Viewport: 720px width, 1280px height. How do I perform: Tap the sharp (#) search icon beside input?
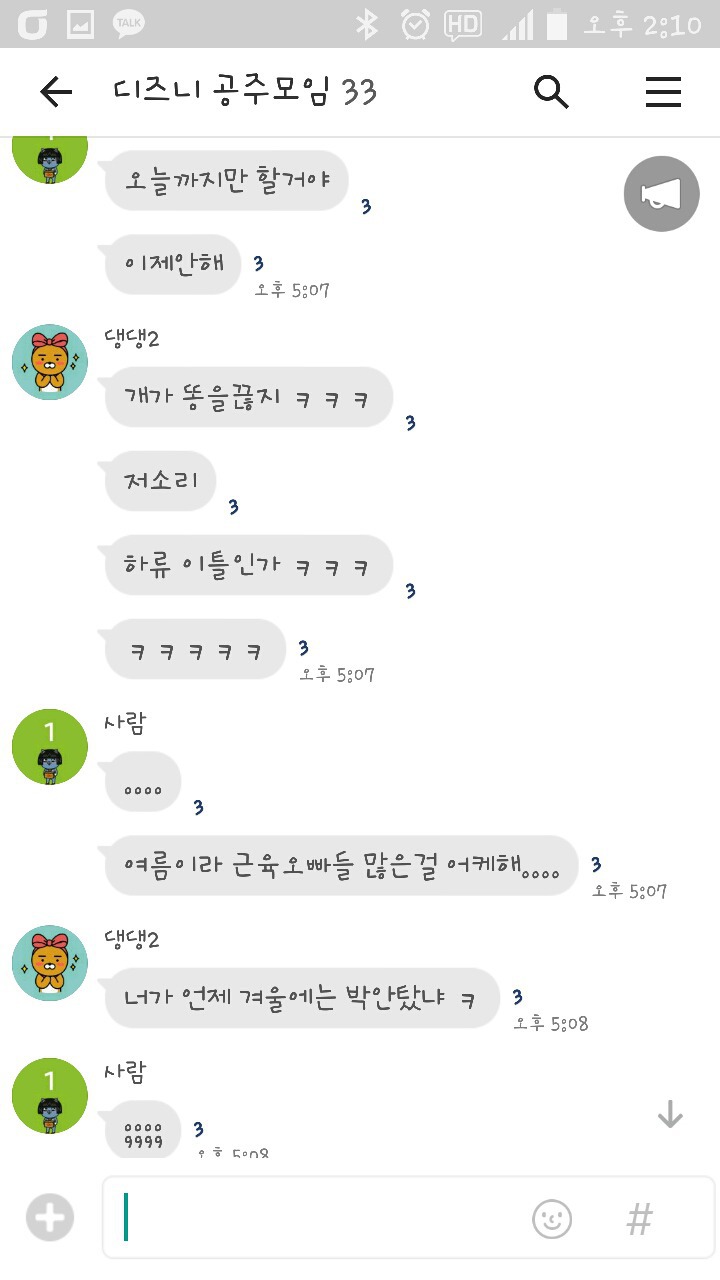point(639,1219)
